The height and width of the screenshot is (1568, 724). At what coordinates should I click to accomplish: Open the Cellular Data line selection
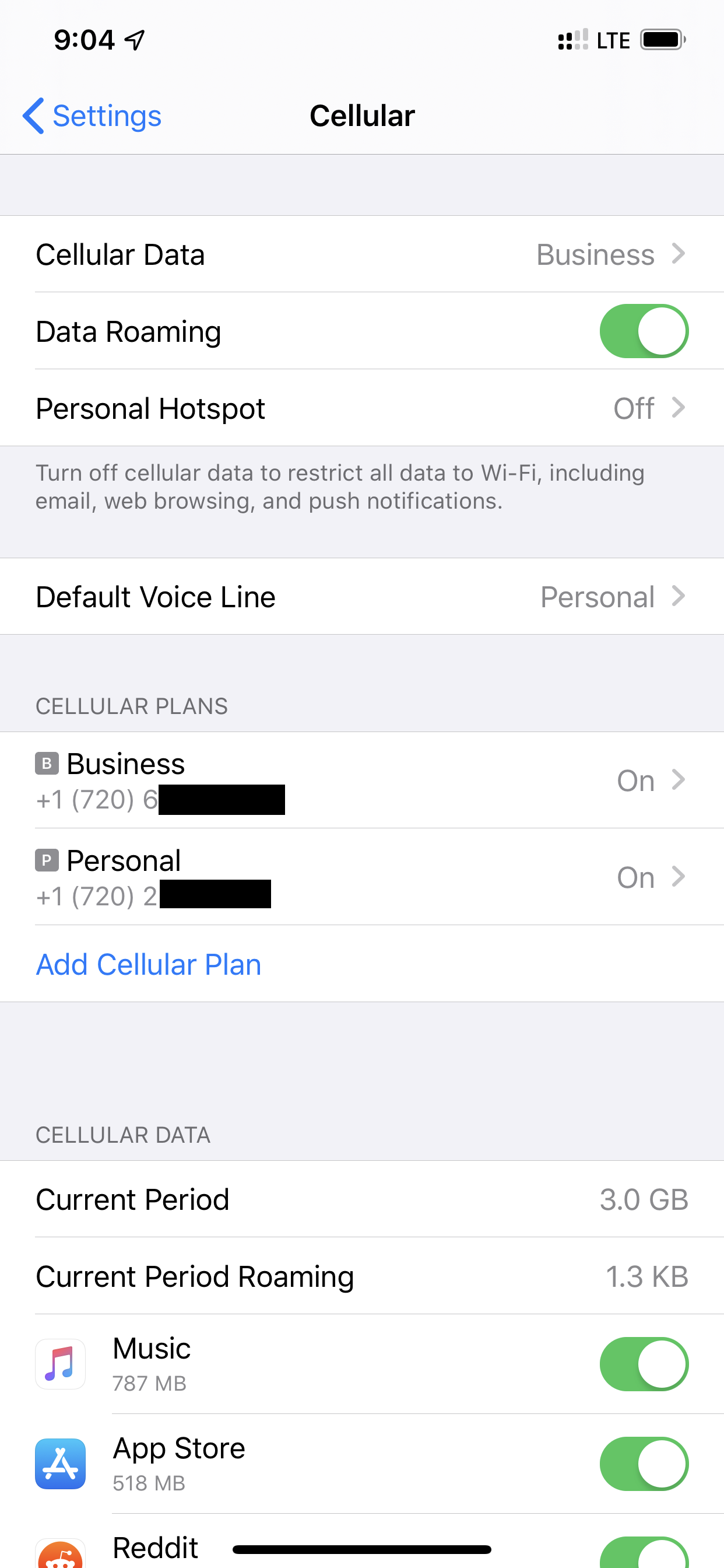click(361, 254)
